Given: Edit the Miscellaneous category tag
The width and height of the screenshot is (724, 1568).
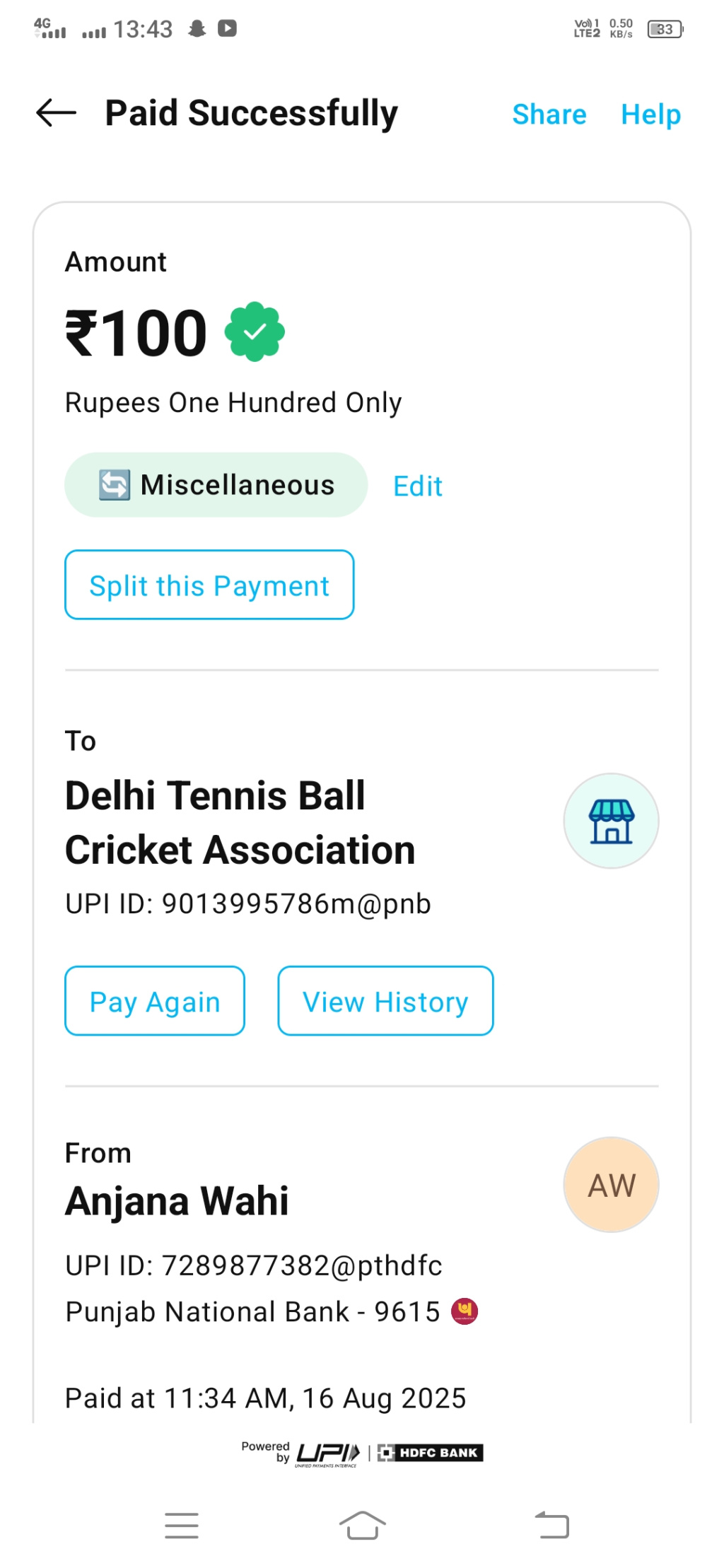Looking at the screenshot, I should coord(417,486).
